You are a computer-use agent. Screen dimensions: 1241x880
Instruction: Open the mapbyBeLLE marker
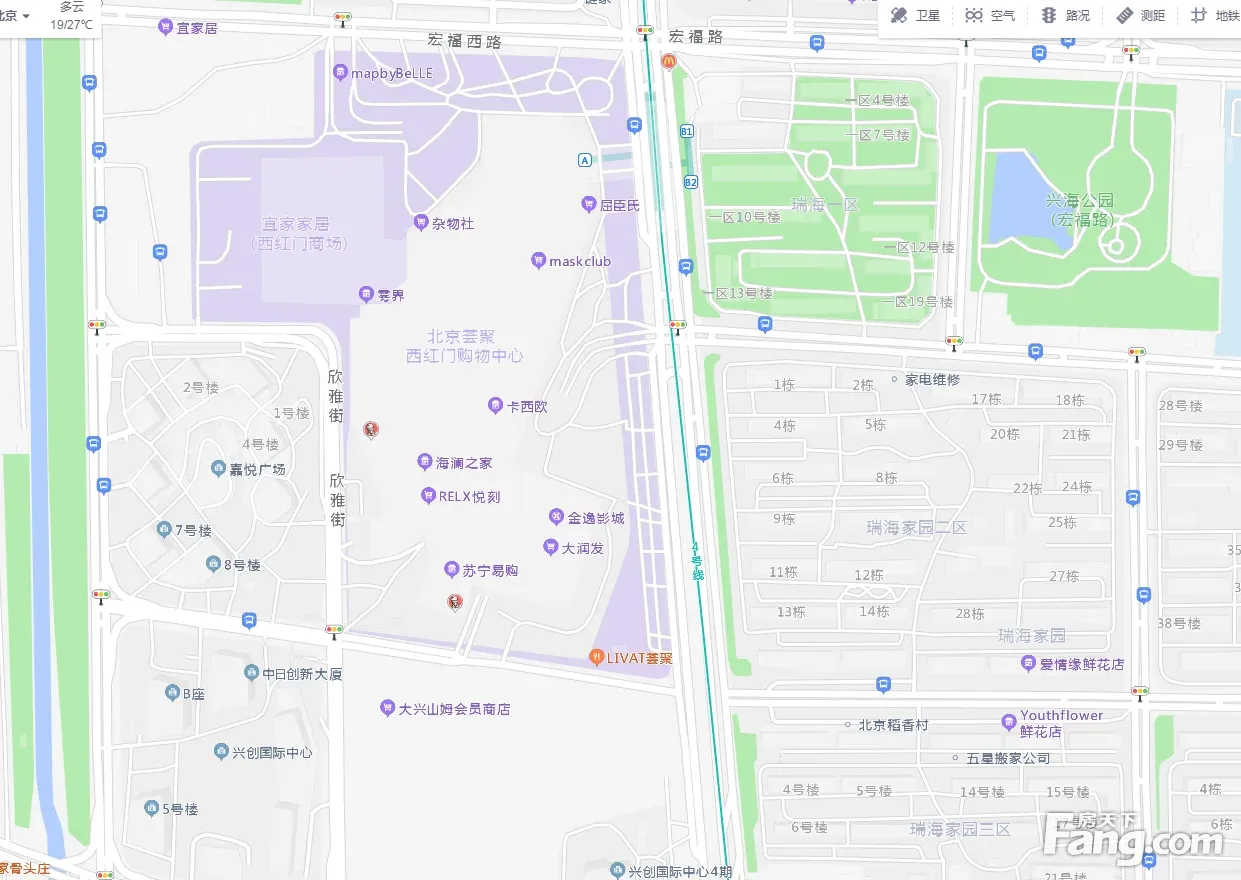(x=339, y=73)
